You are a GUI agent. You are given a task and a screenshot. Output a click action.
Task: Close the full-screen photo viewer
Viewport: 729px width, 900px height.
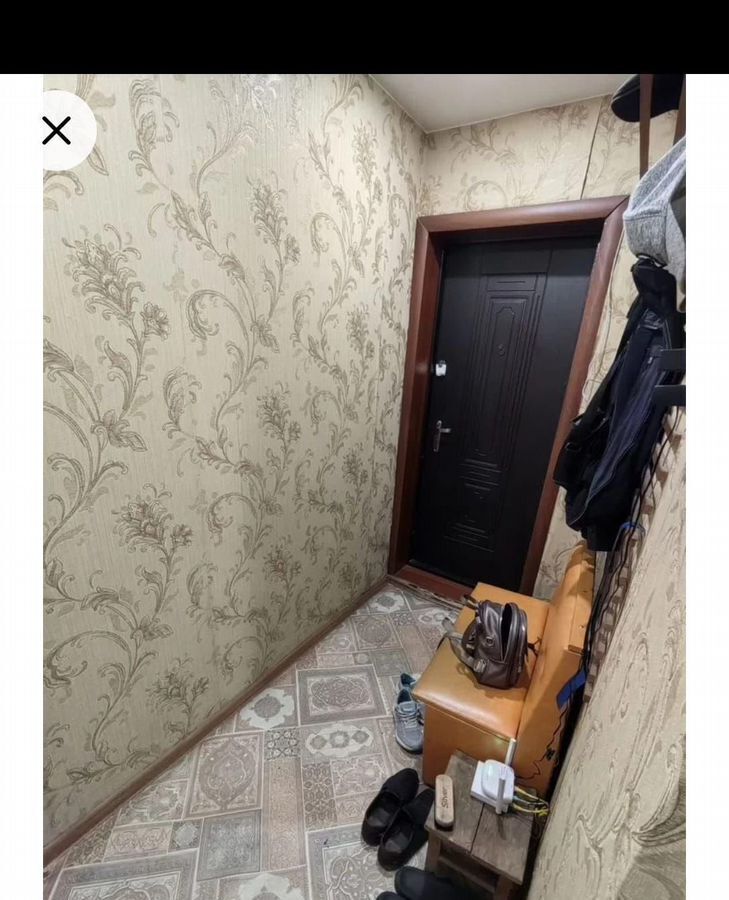pyautogui.click(x=57, y=131)
